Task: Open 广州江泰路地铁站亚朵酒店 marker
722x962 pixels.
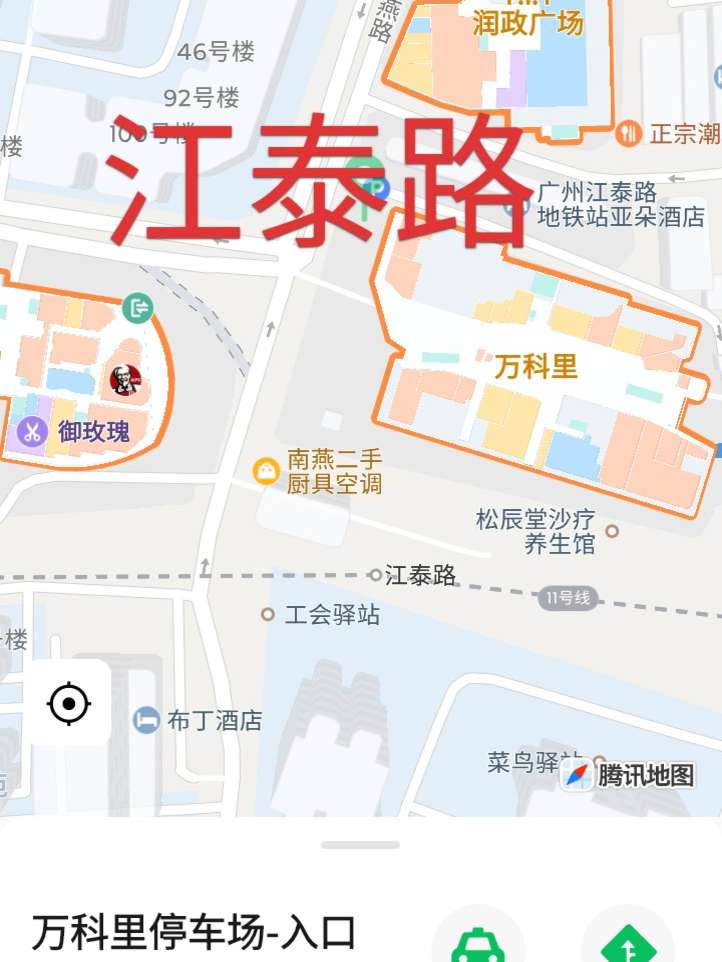Action: coord(518,205)
